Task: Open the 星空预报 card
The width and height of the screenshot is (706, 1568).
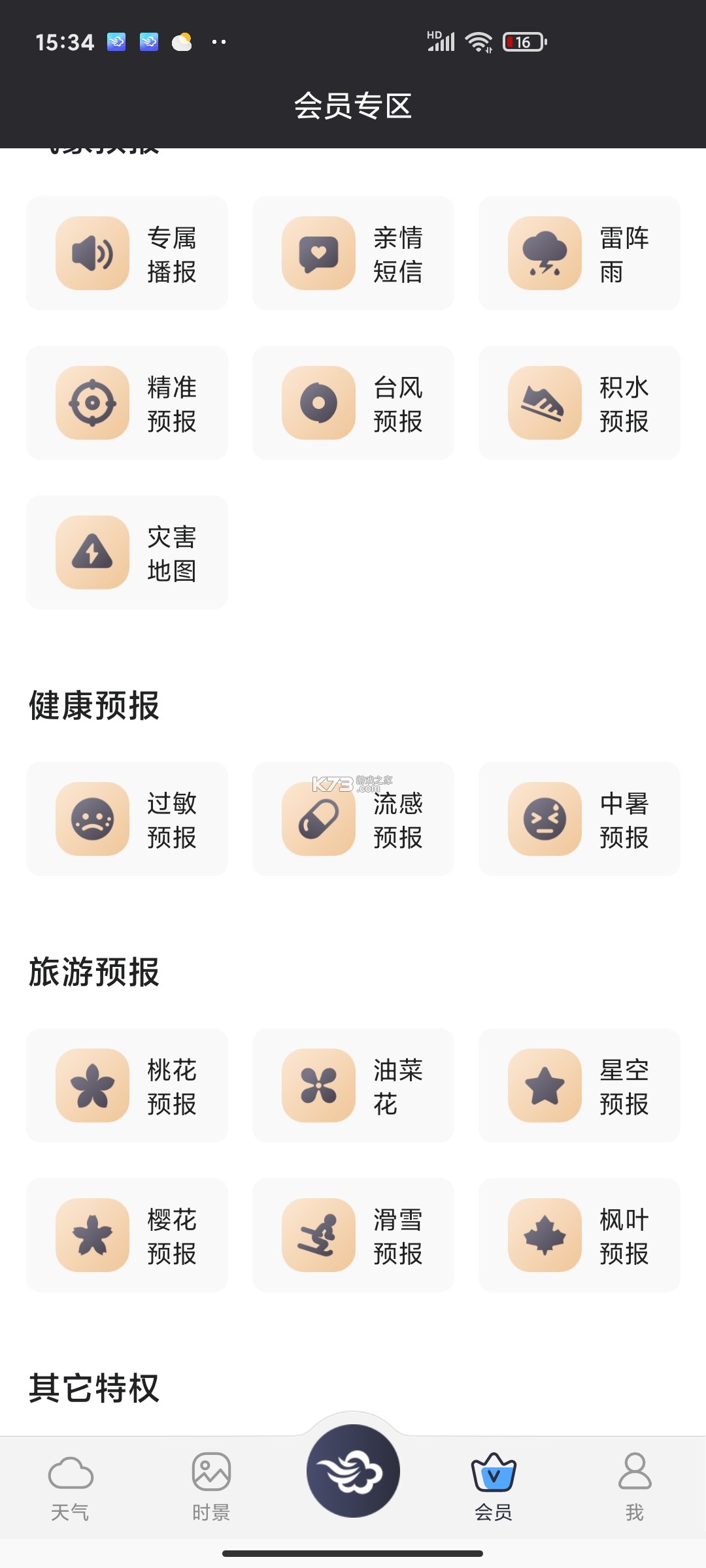Action: pos(579,1086)
